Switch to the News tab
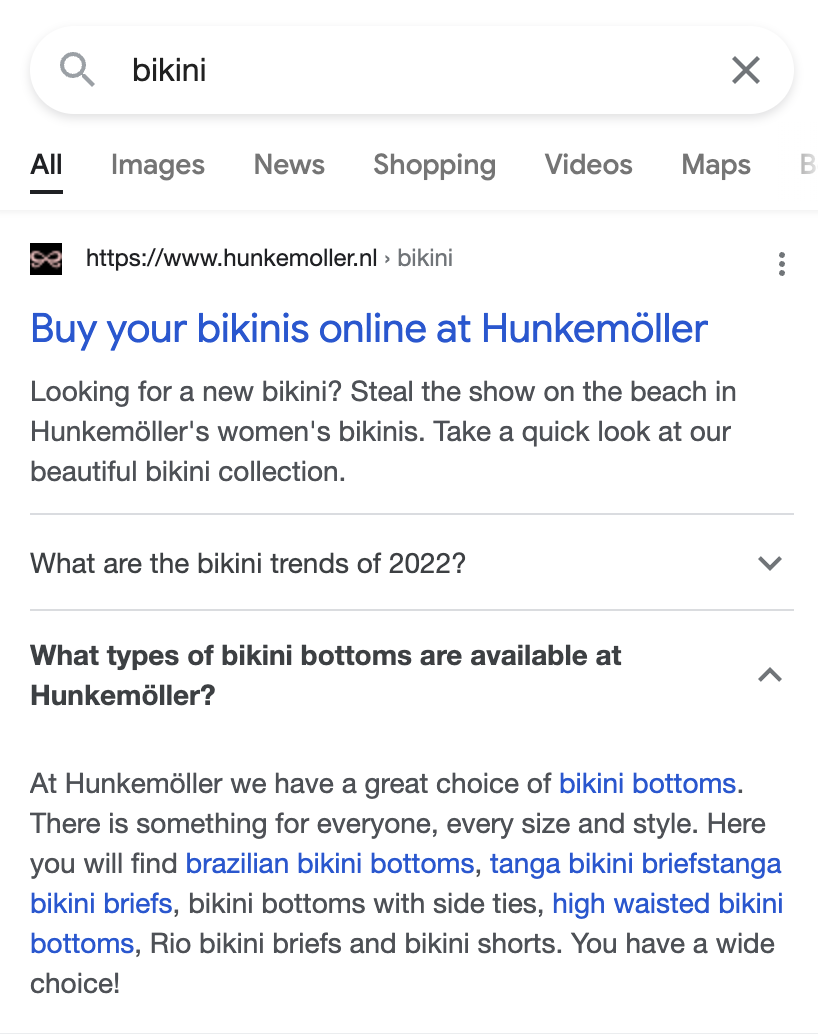The width and height of the screenshot is (818, 1034). point(289,165)
